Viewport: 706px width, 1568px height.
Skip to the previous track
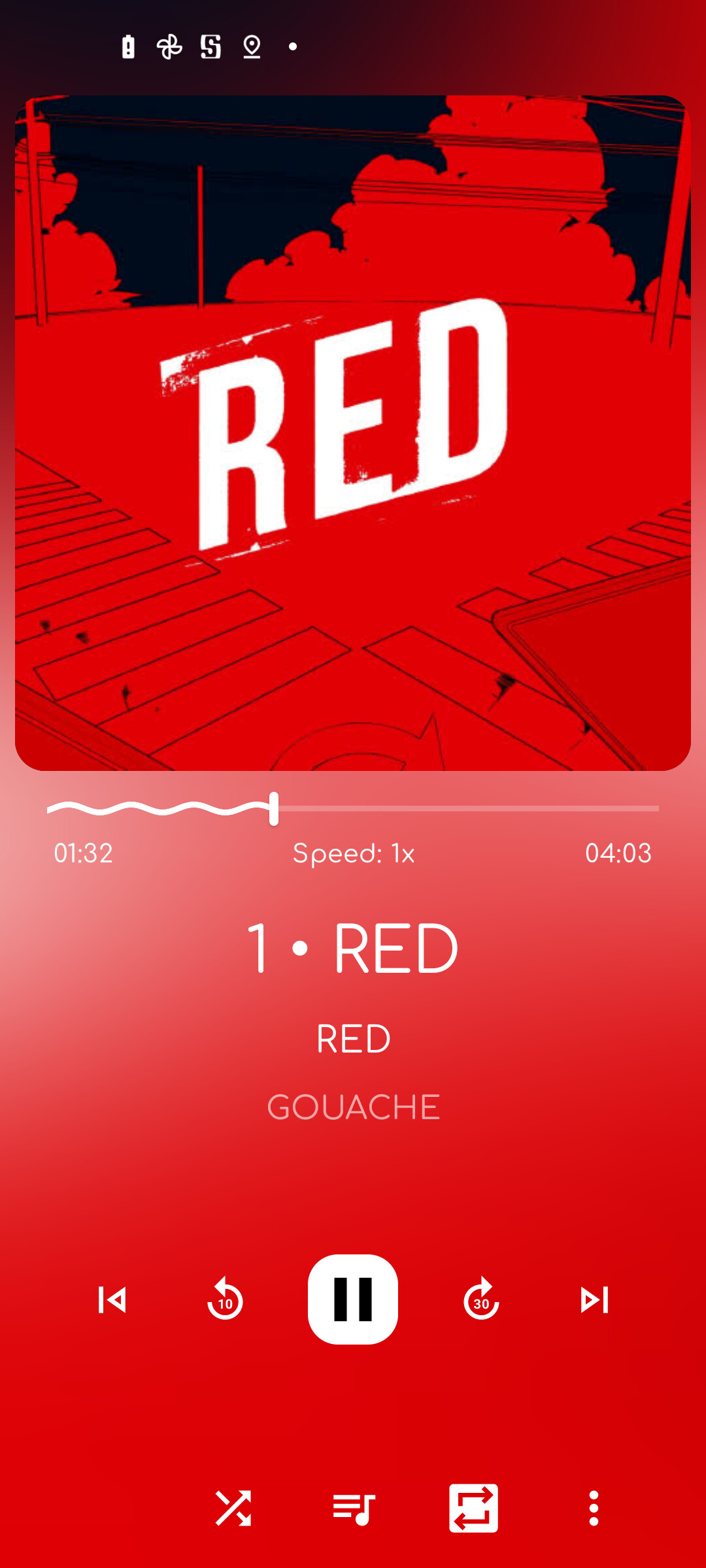(112, 1299)
